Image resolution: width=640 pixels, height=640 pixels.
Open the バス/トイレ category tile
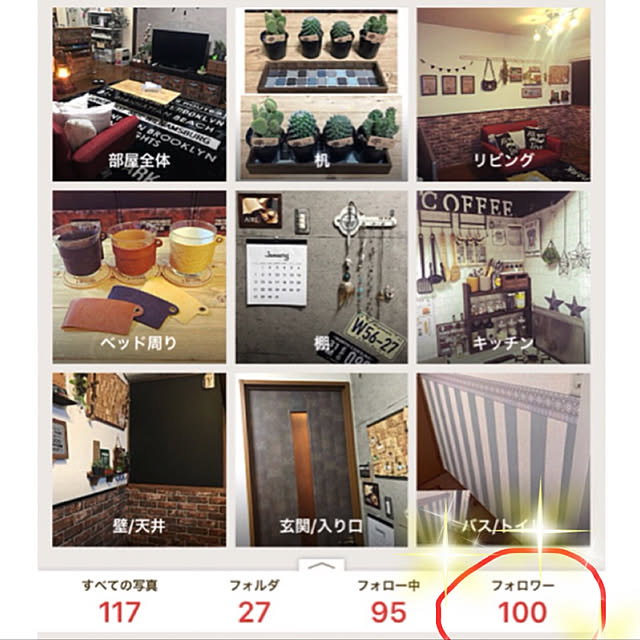click(x=501, y=459)
